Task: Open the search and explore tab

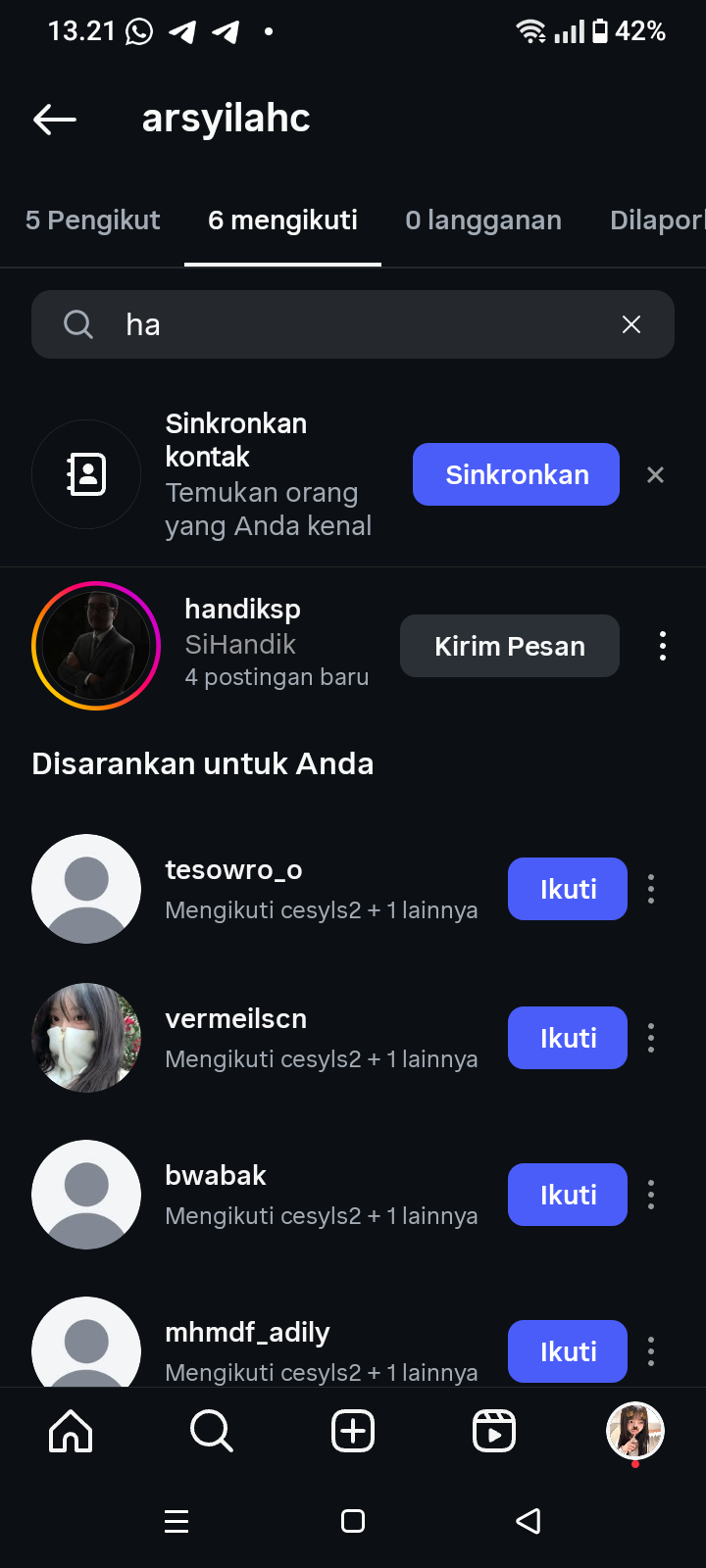Action: coord(212,1431)
